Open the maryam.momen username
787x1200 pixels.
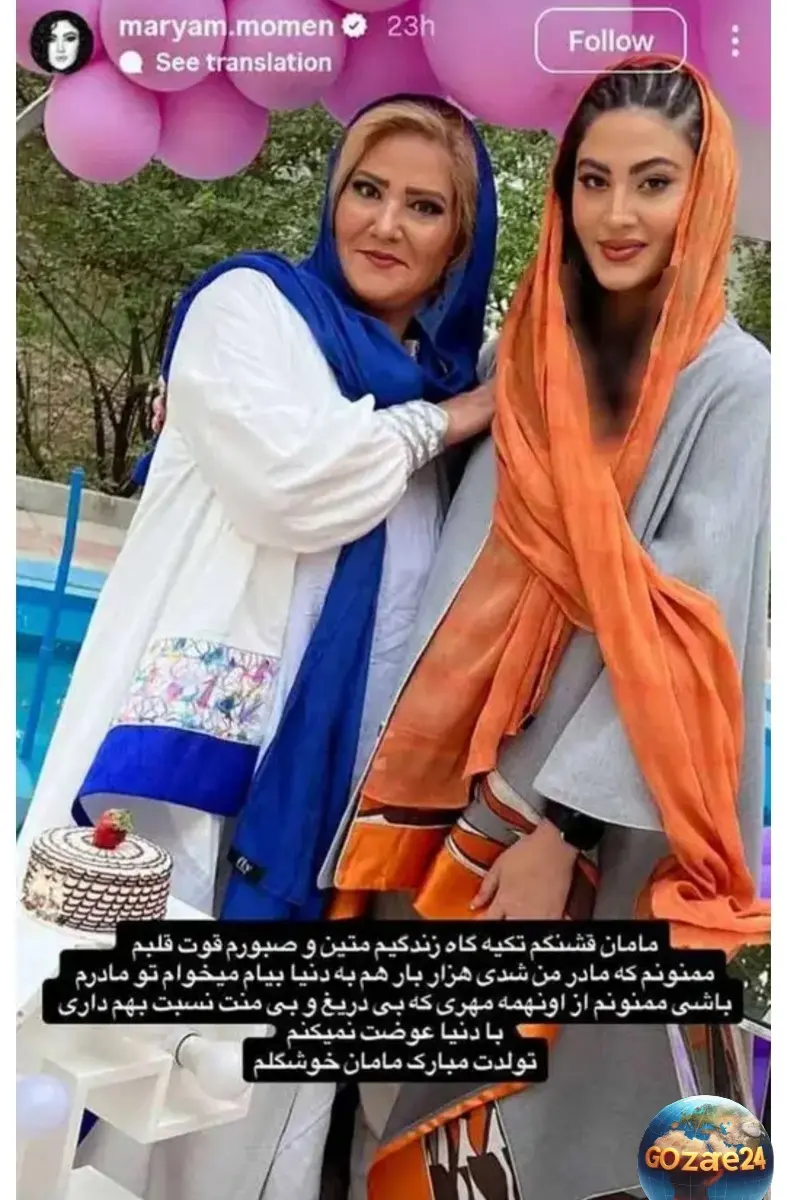[226, 26]
